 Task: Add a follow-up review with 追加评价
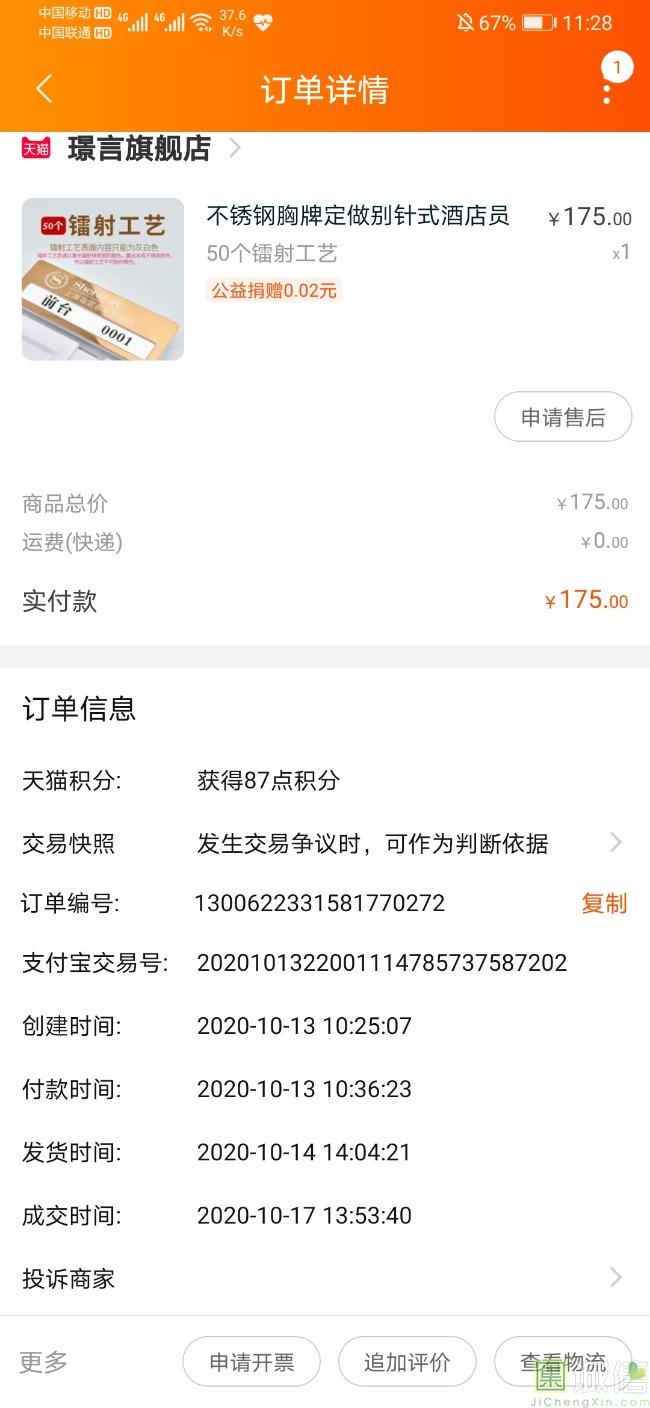click(x=407, y=1361)
